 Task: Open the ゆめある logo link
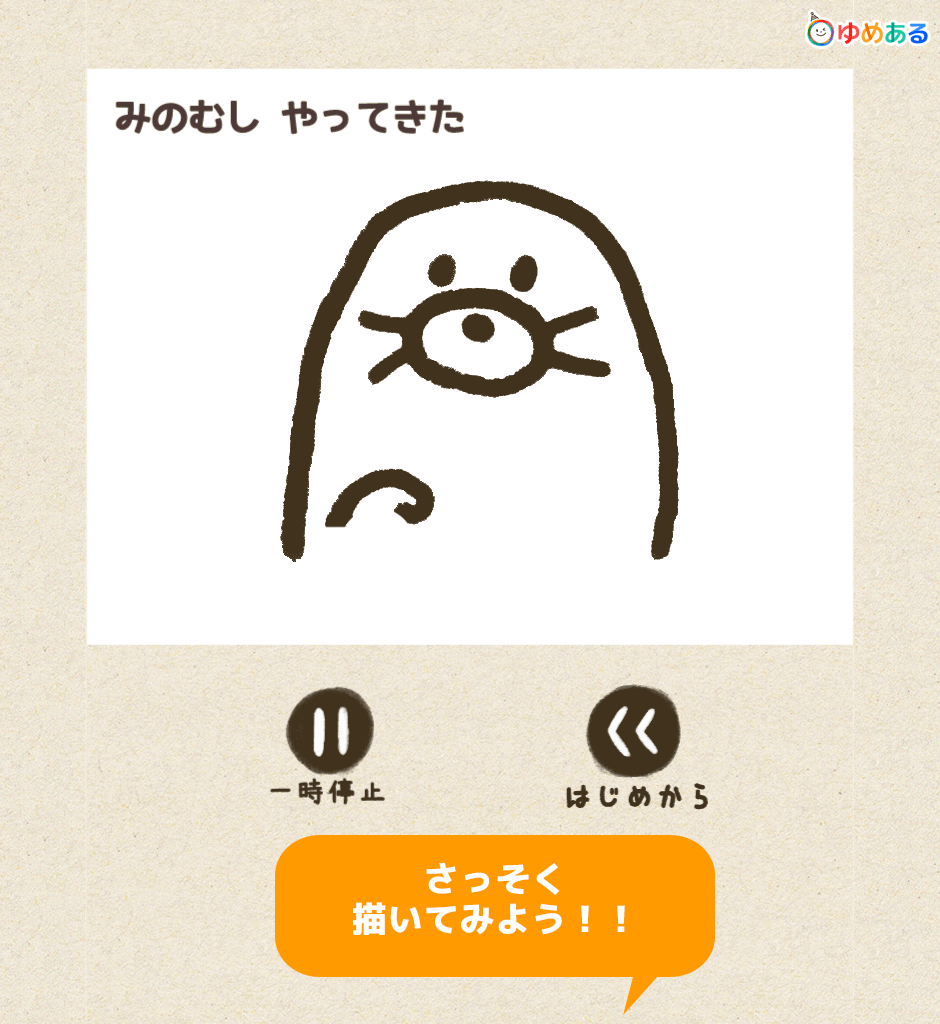[x=868, y=32]
